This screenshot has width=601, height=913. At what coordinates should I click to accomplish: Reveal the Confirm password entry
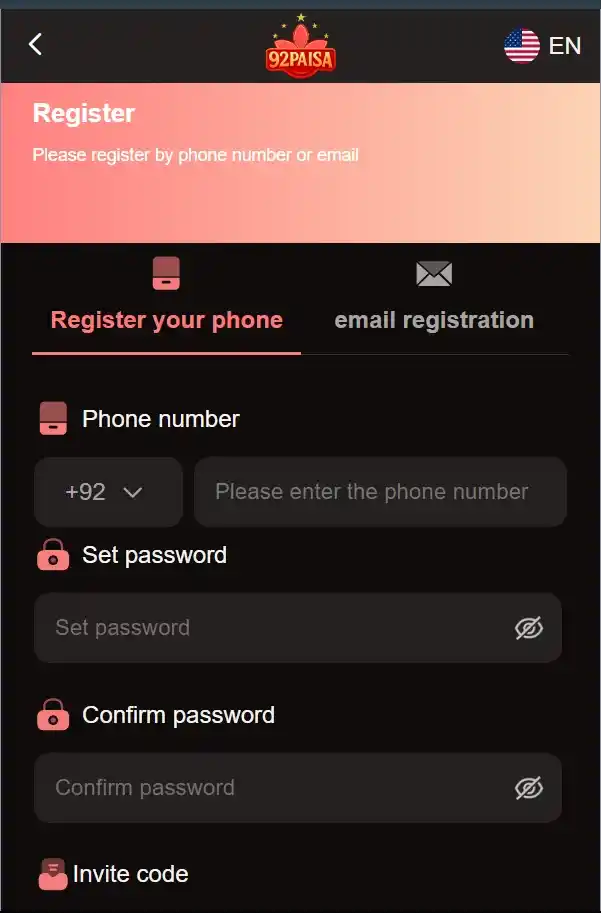pos(528,788)
